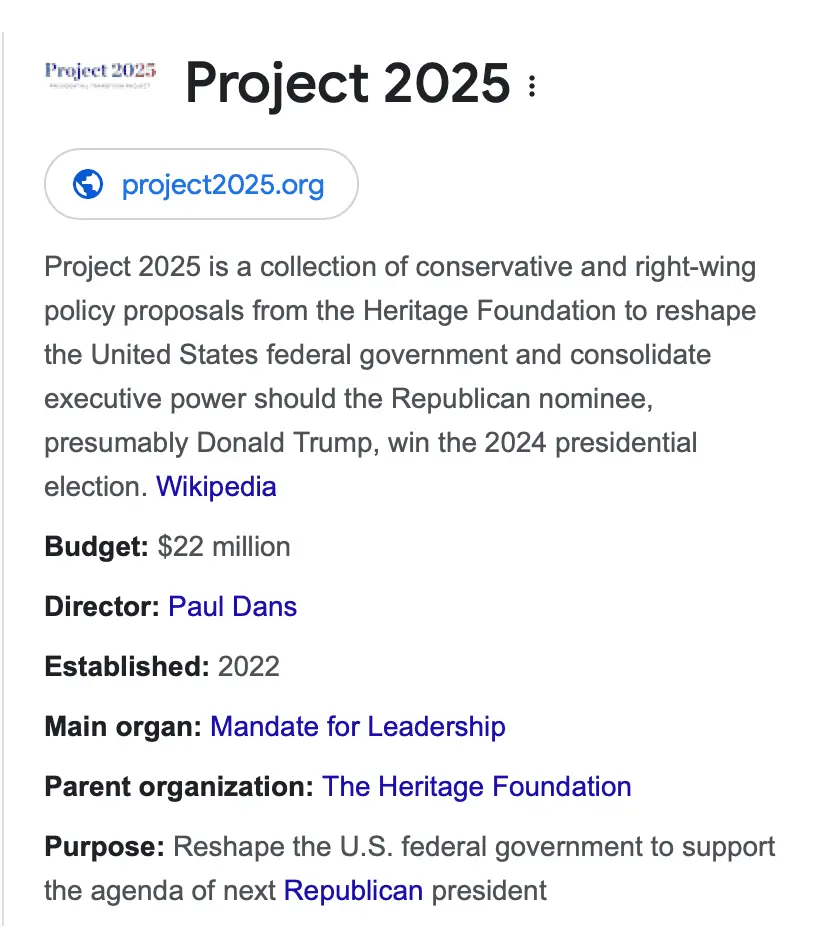832x926 pixels.
Task: Visit the project2025.org website chip
Action: tap(202, 185)
